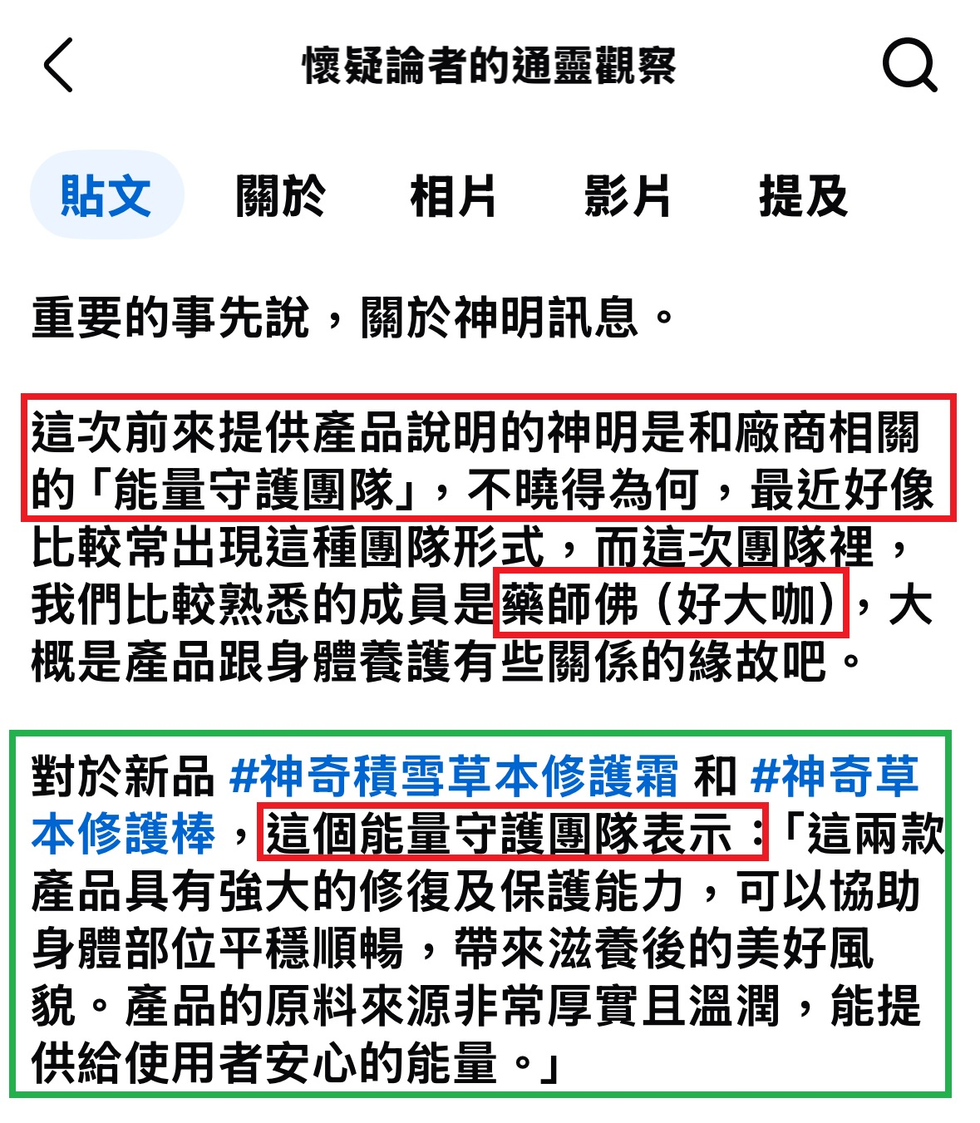Open the 相片 tab
The height and width of the screenshot is (1123, 980).
pos(453,196)
